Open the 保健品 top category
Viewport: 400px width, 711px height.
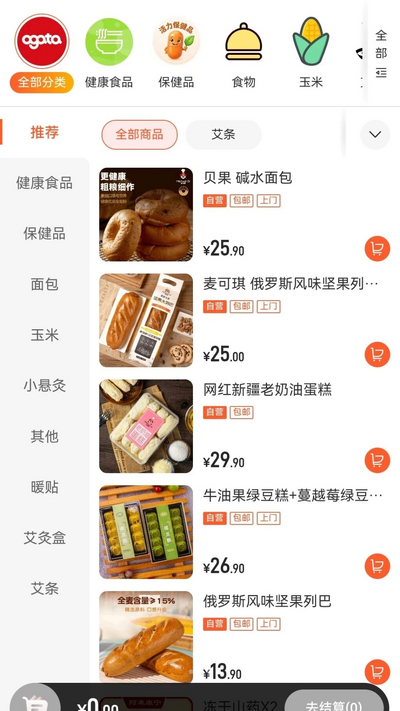(176, 42)
